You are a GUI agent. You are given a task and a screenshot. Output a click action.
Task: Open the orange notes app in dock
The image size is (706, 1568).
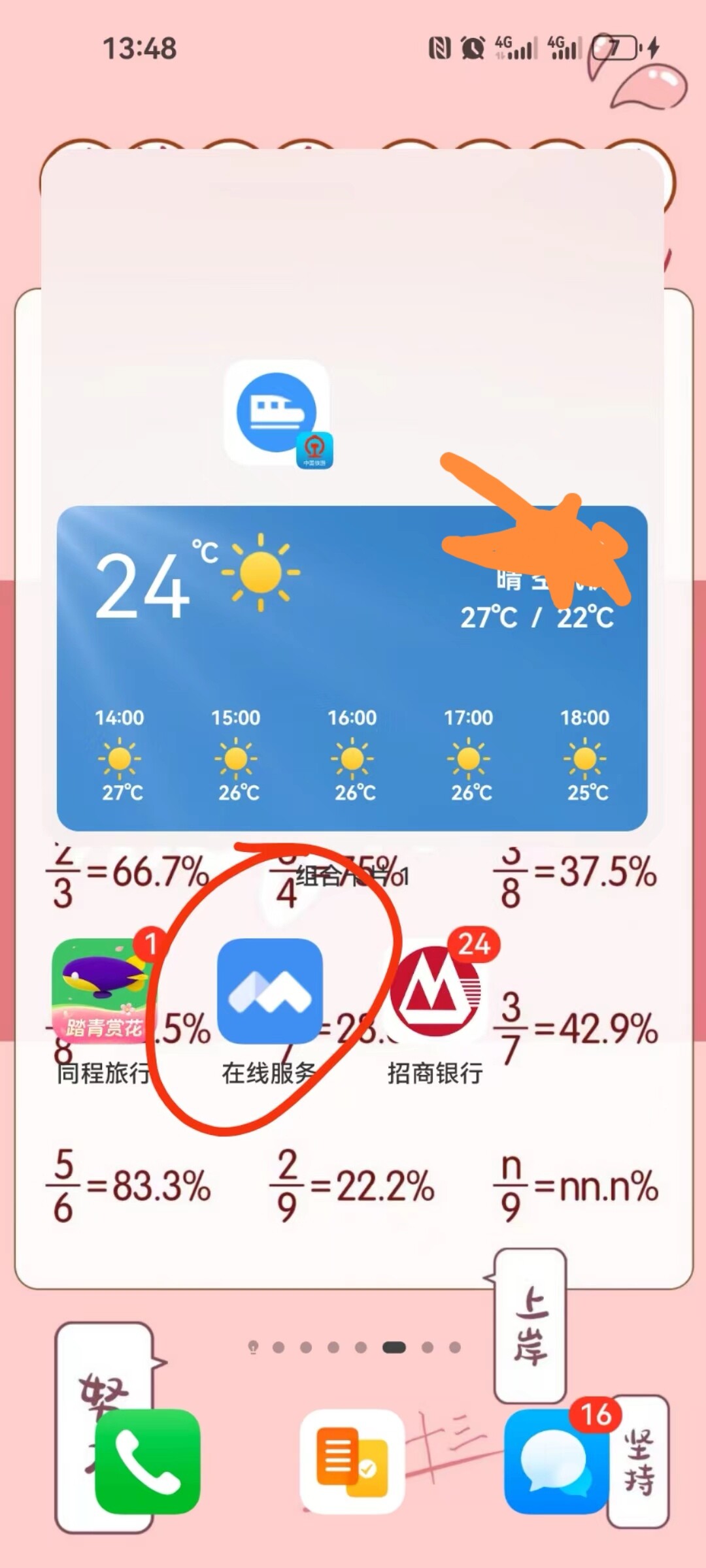pos(352,1462)
